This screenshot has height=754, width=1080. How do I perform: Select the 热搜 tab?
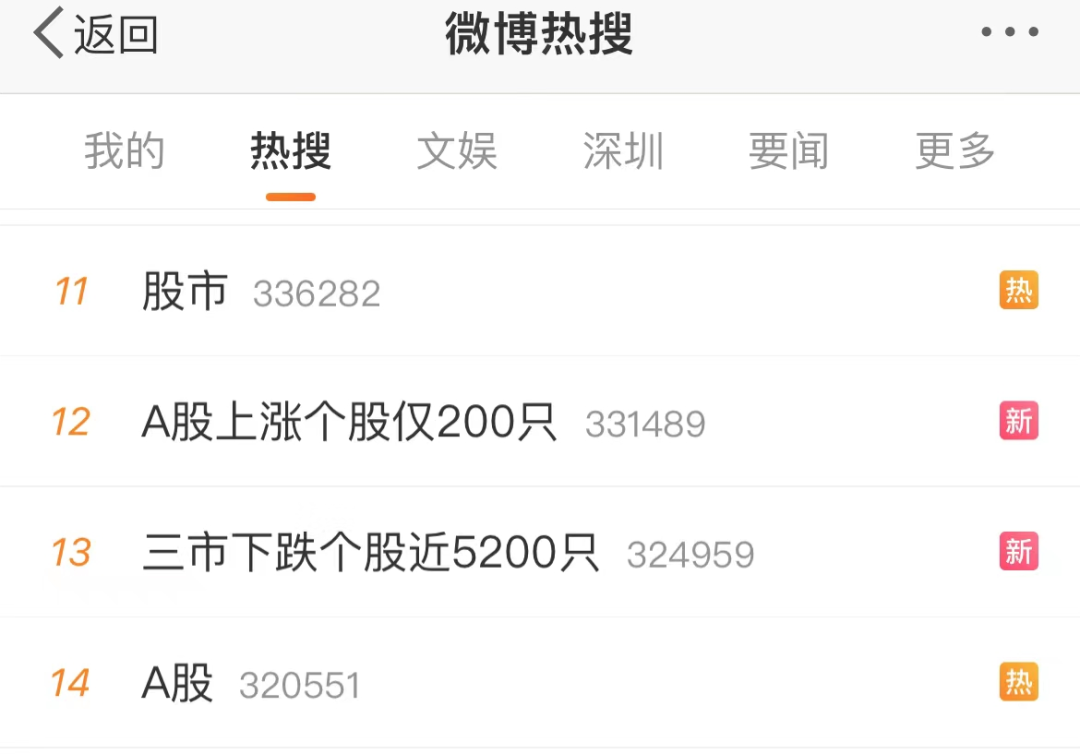click(290, 152)
